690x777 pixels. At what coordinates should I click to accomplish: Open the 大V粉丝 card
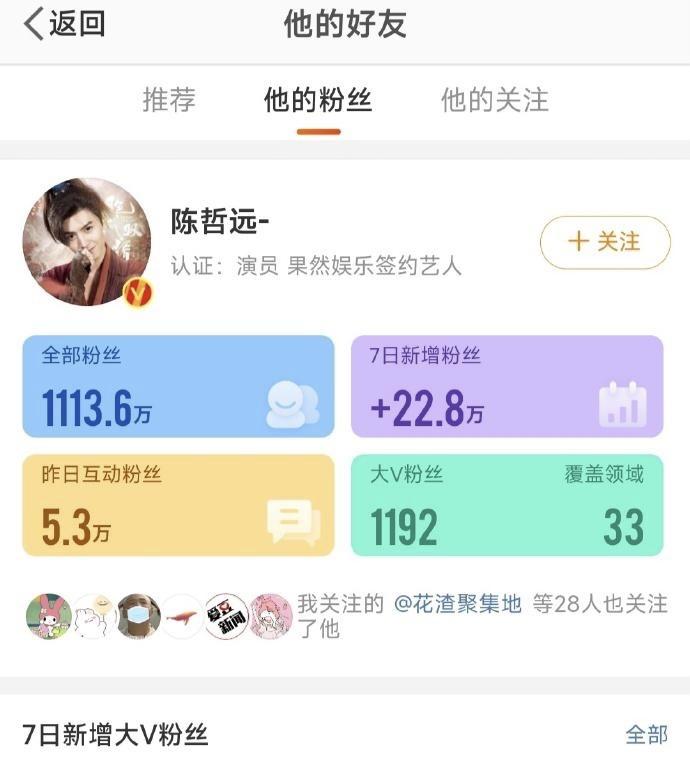coord(507,505)
